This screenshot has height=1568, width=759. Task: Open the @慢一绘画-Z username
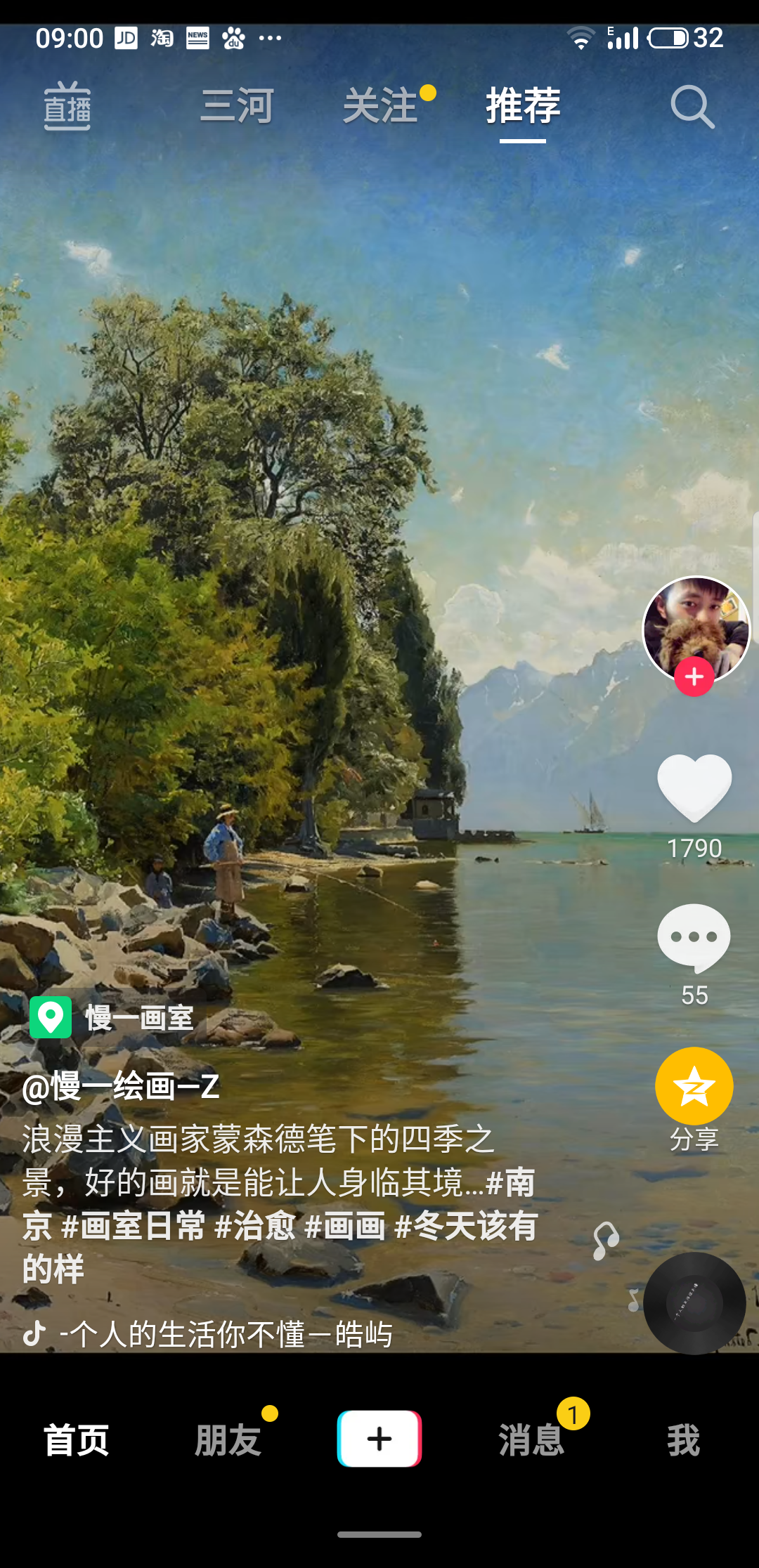pos(120,1087)
